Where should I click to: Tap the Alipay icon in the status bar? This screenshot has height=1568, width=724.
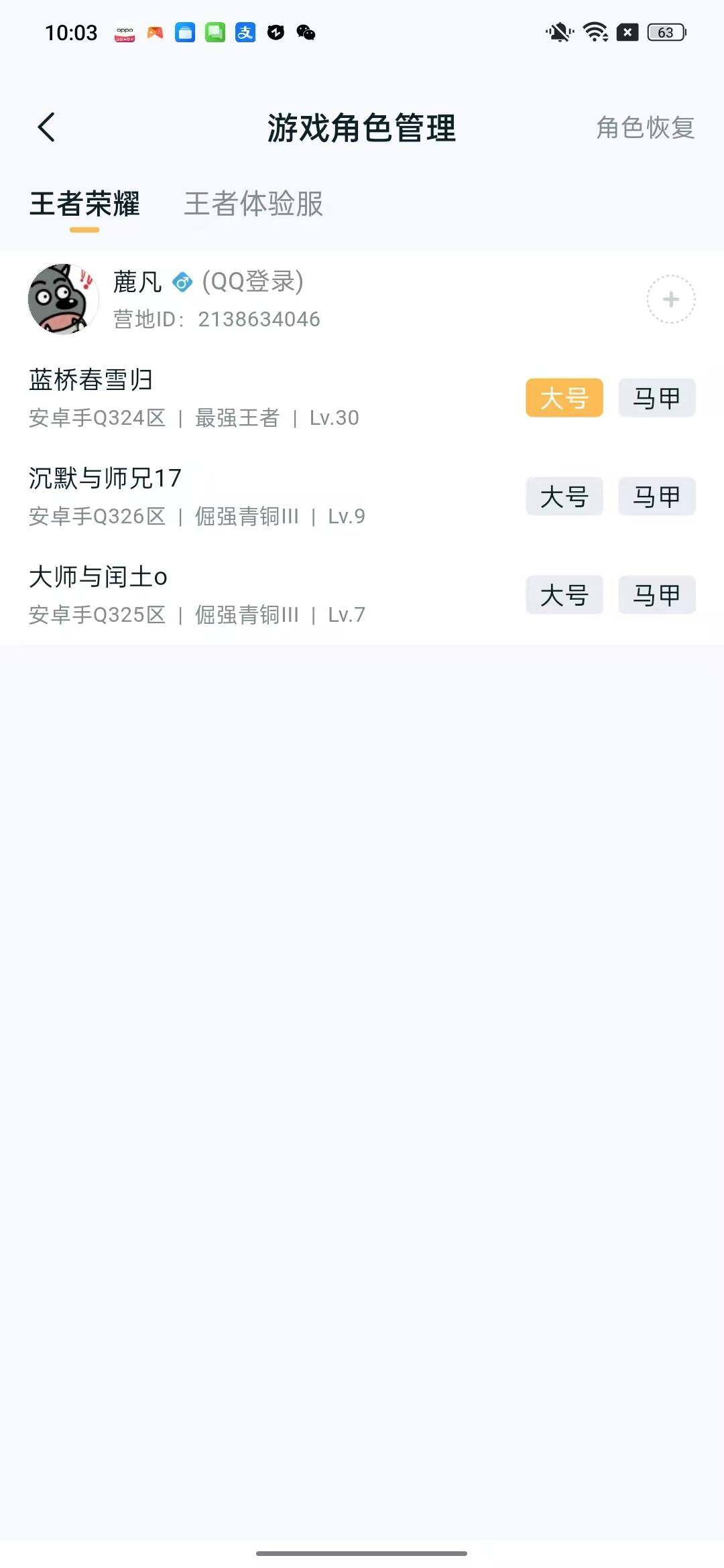pos(245,33)
